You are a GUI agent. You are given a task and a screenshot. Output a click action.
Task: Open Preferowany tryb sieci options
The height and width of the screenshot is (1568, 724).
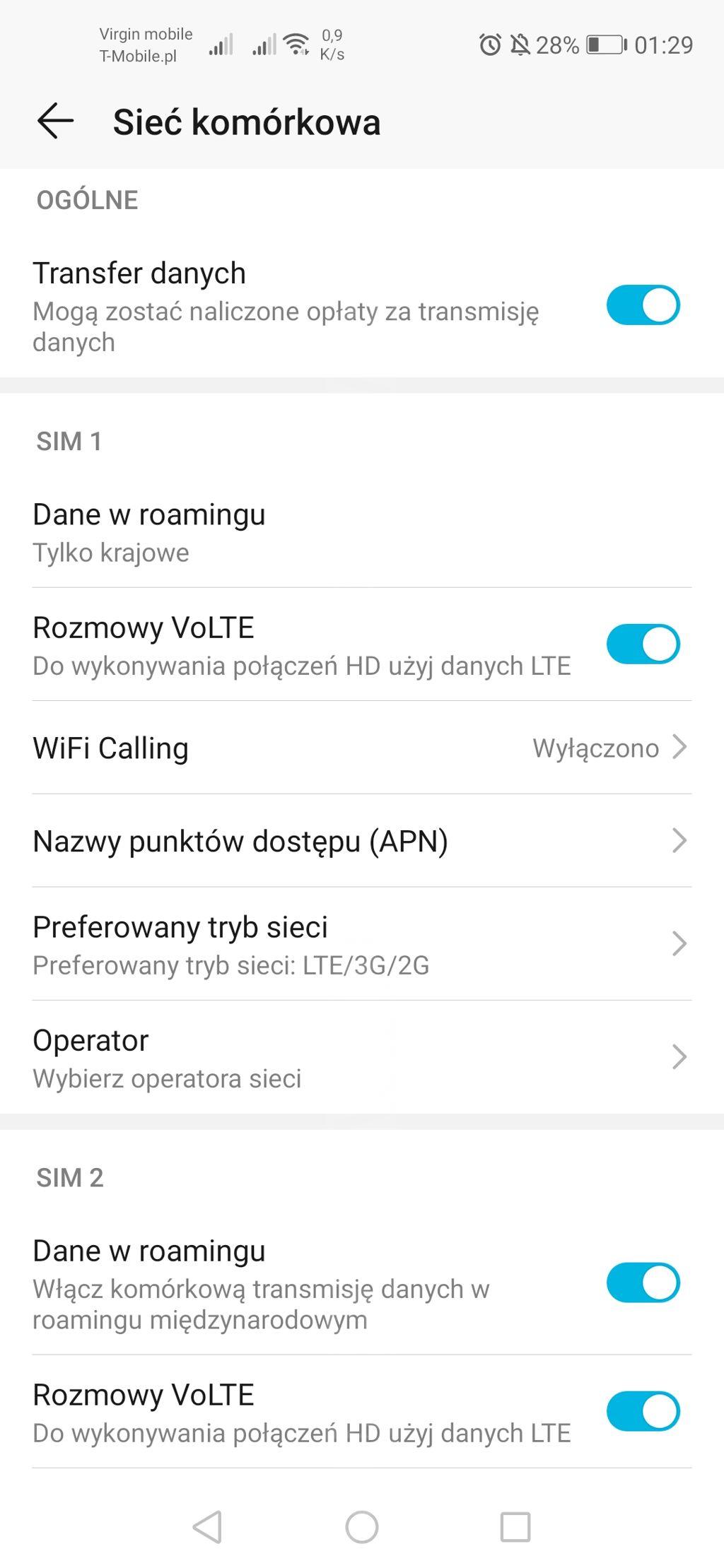tap(362, 944)
